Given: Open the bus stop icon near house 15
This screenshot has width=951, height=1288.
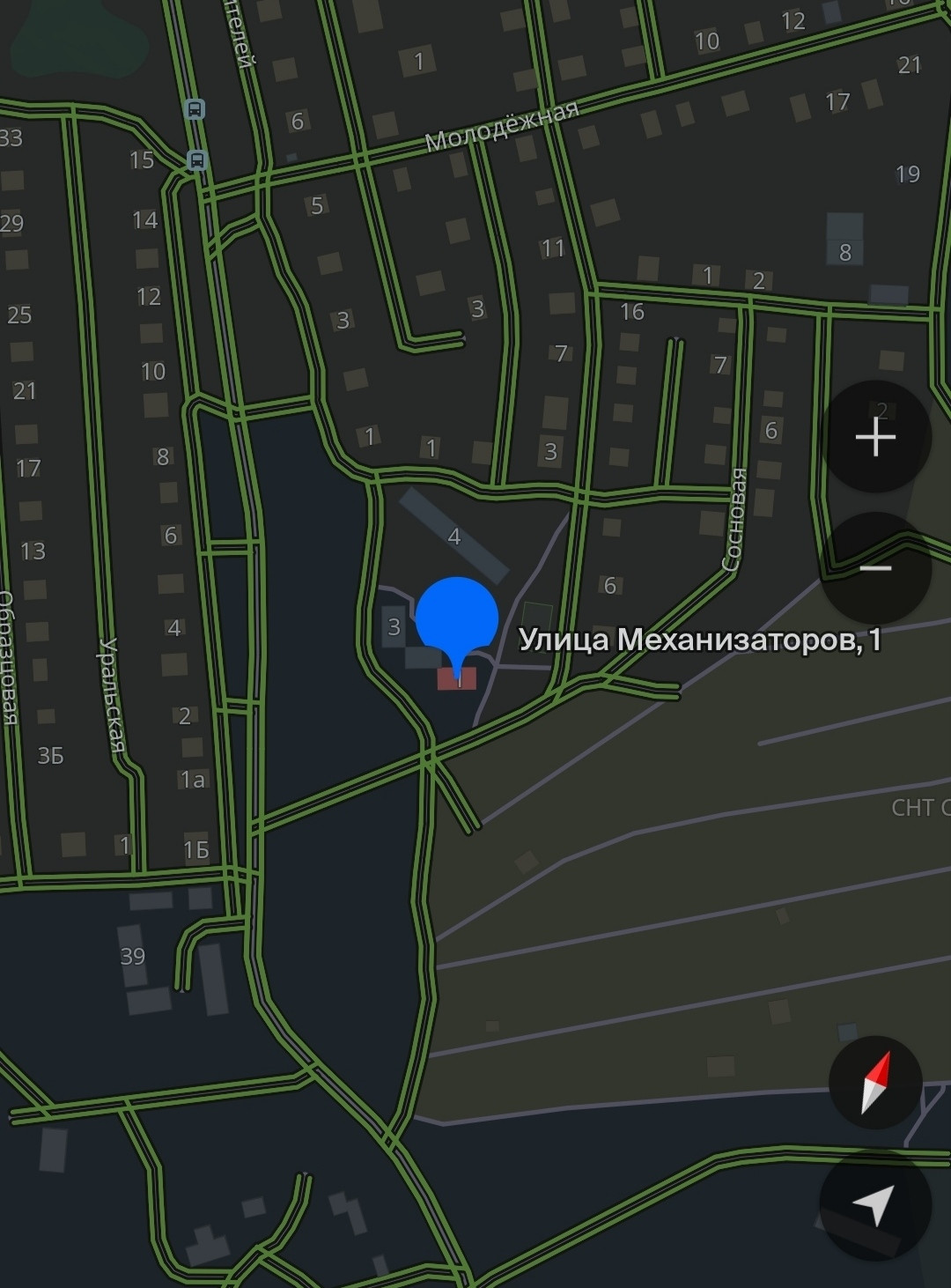Looking at the screenshot, I should (x=197, y=160).
